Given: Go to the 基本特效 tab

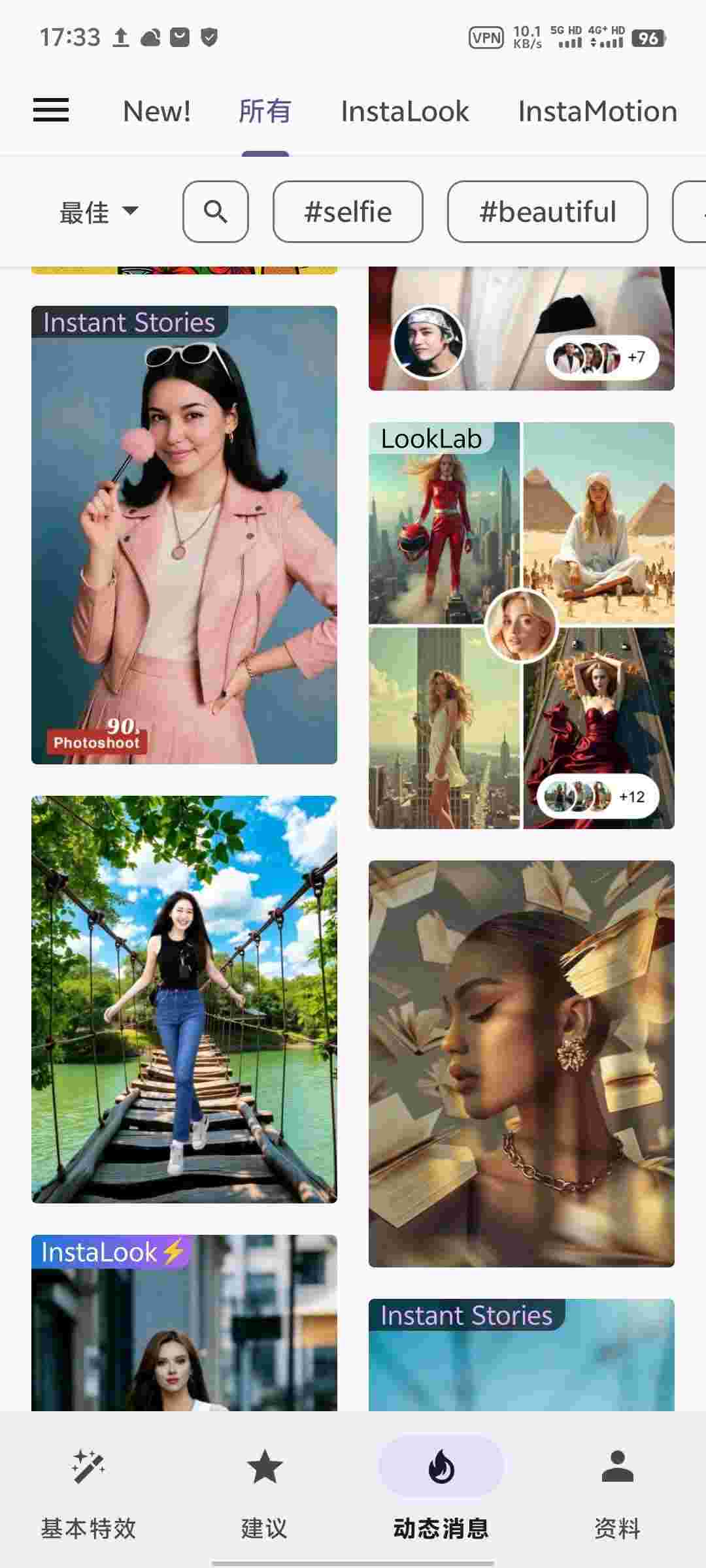Looking at the screenshot, I should pos(88,1493).
